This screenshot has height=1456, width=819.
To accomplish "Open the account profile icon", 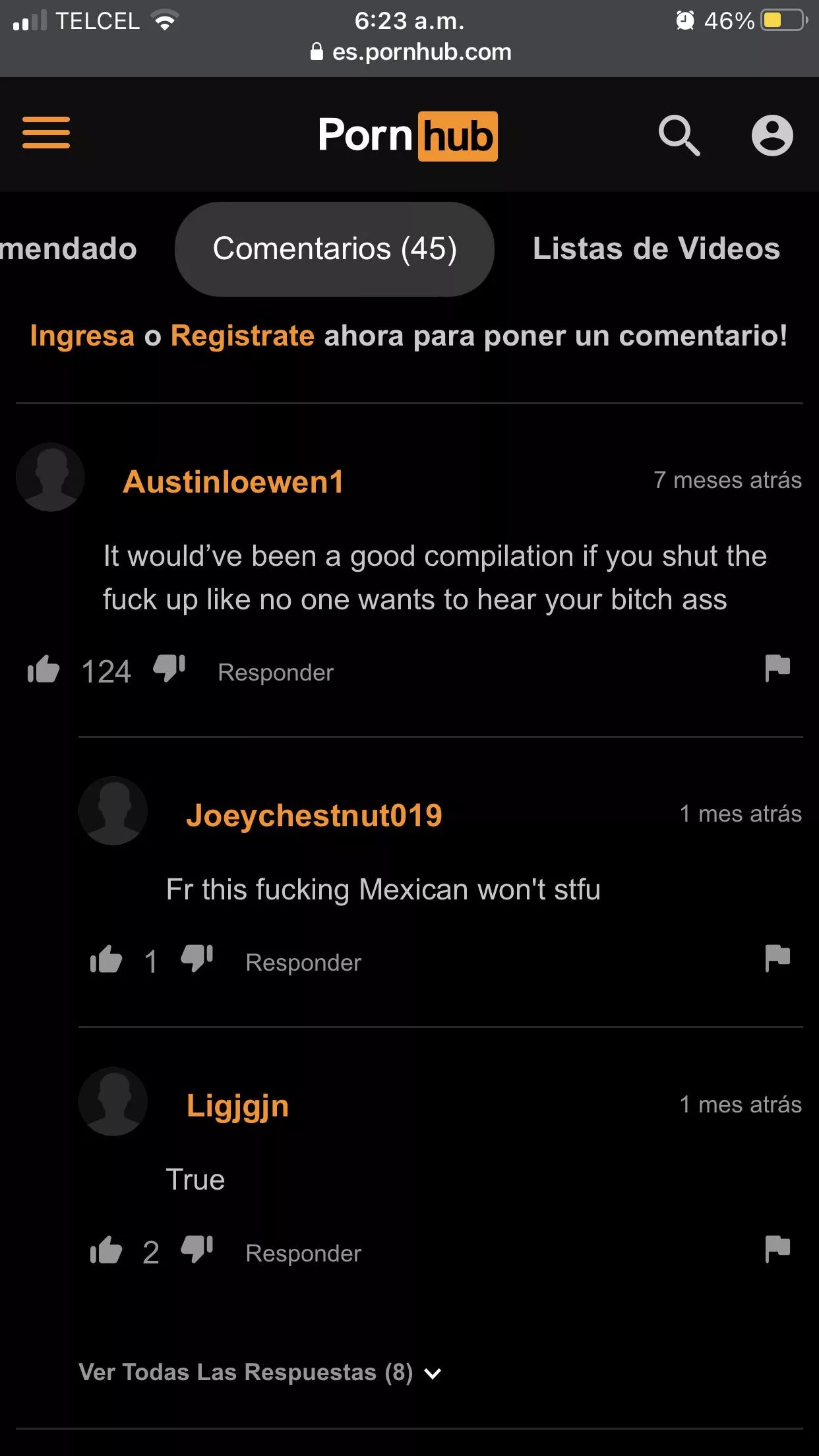I will (772, 136).
